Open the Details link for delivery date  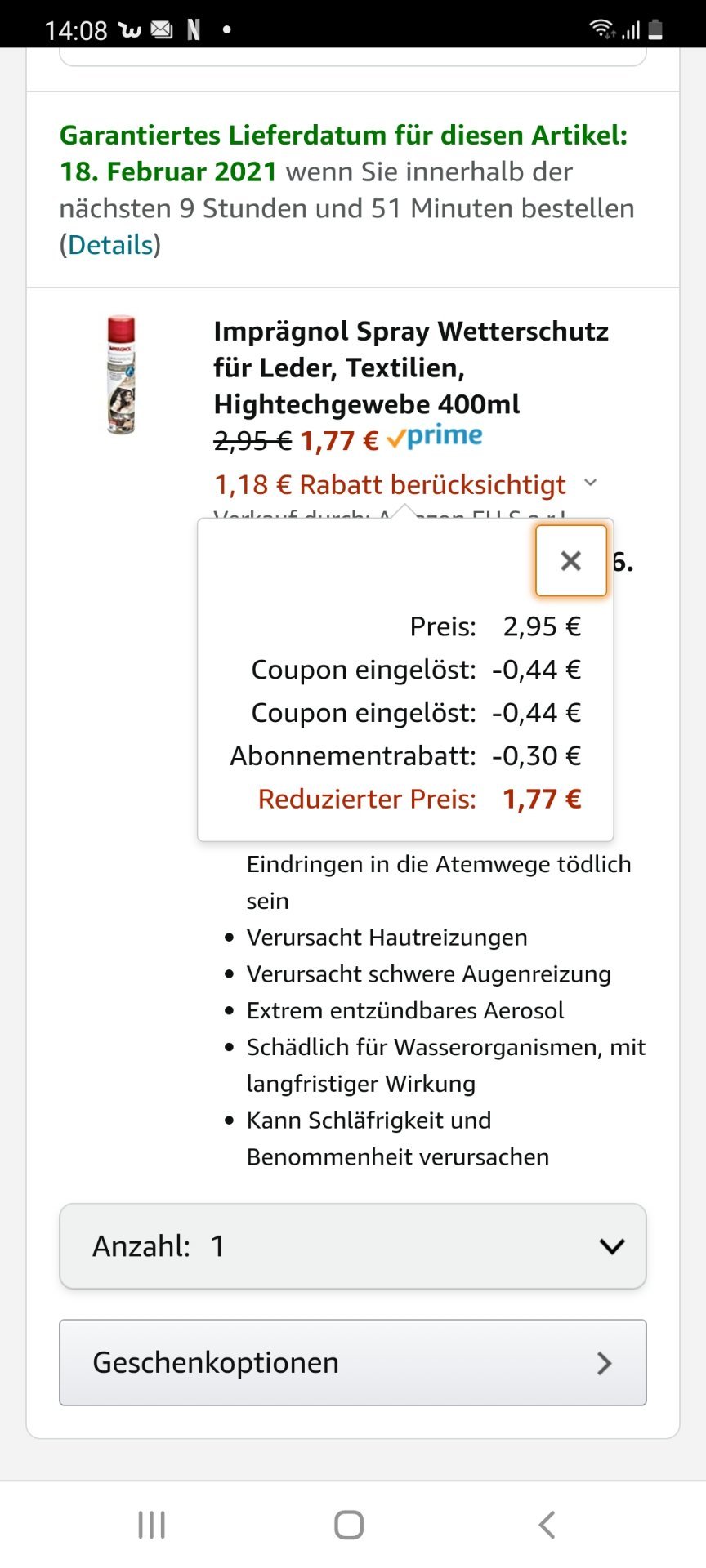110,245
